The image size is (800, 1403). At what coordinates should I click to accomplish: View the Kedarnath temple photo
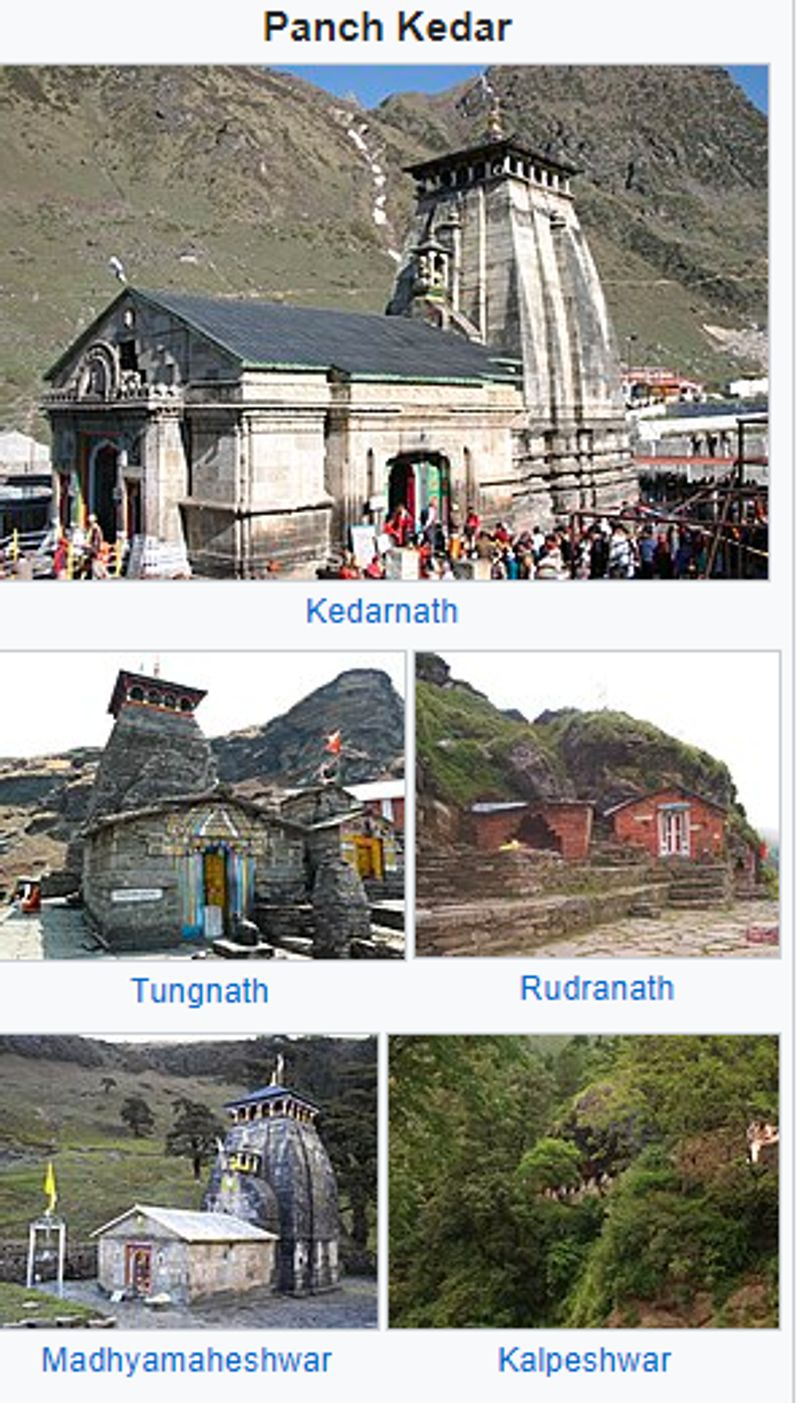[384, 322]
